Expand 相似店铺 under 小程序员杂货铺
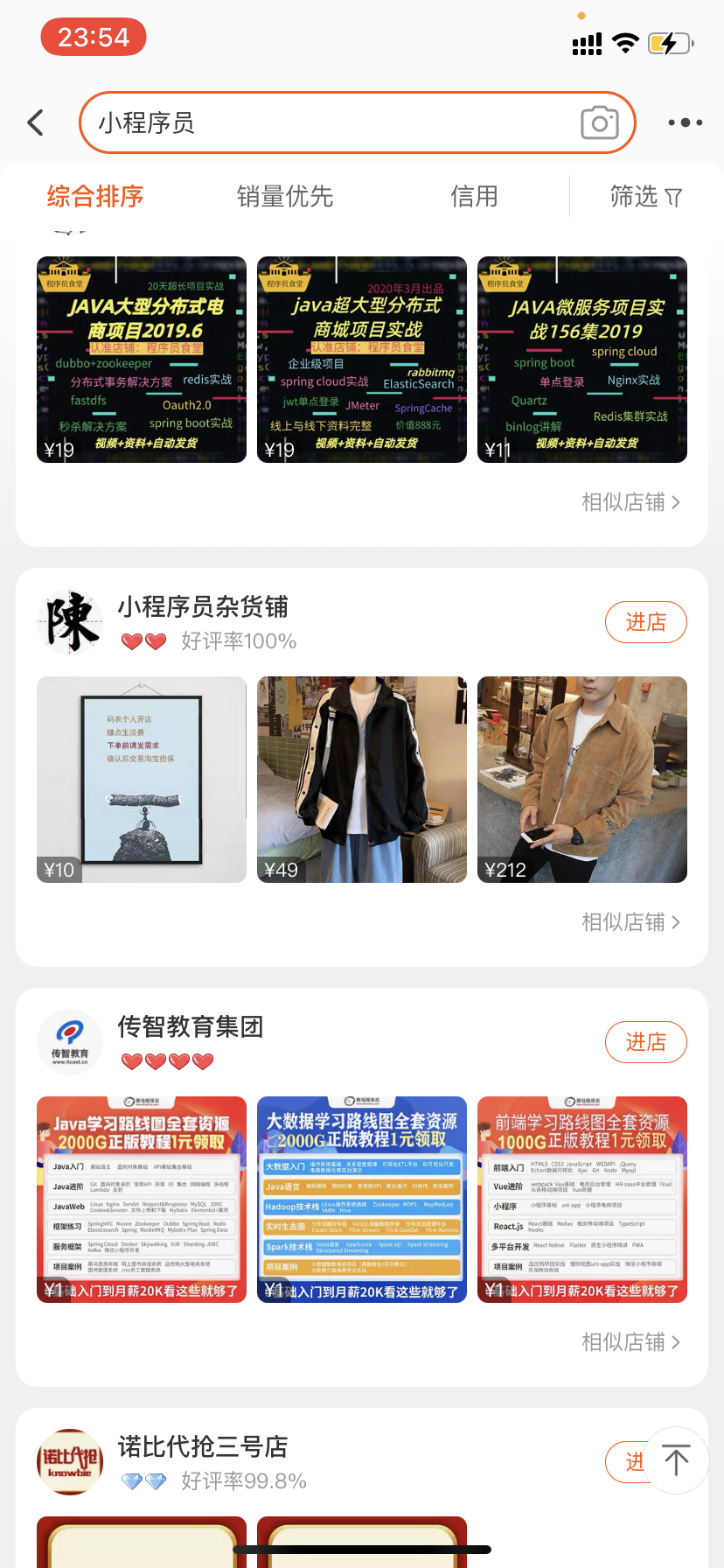 coord(631,922)
